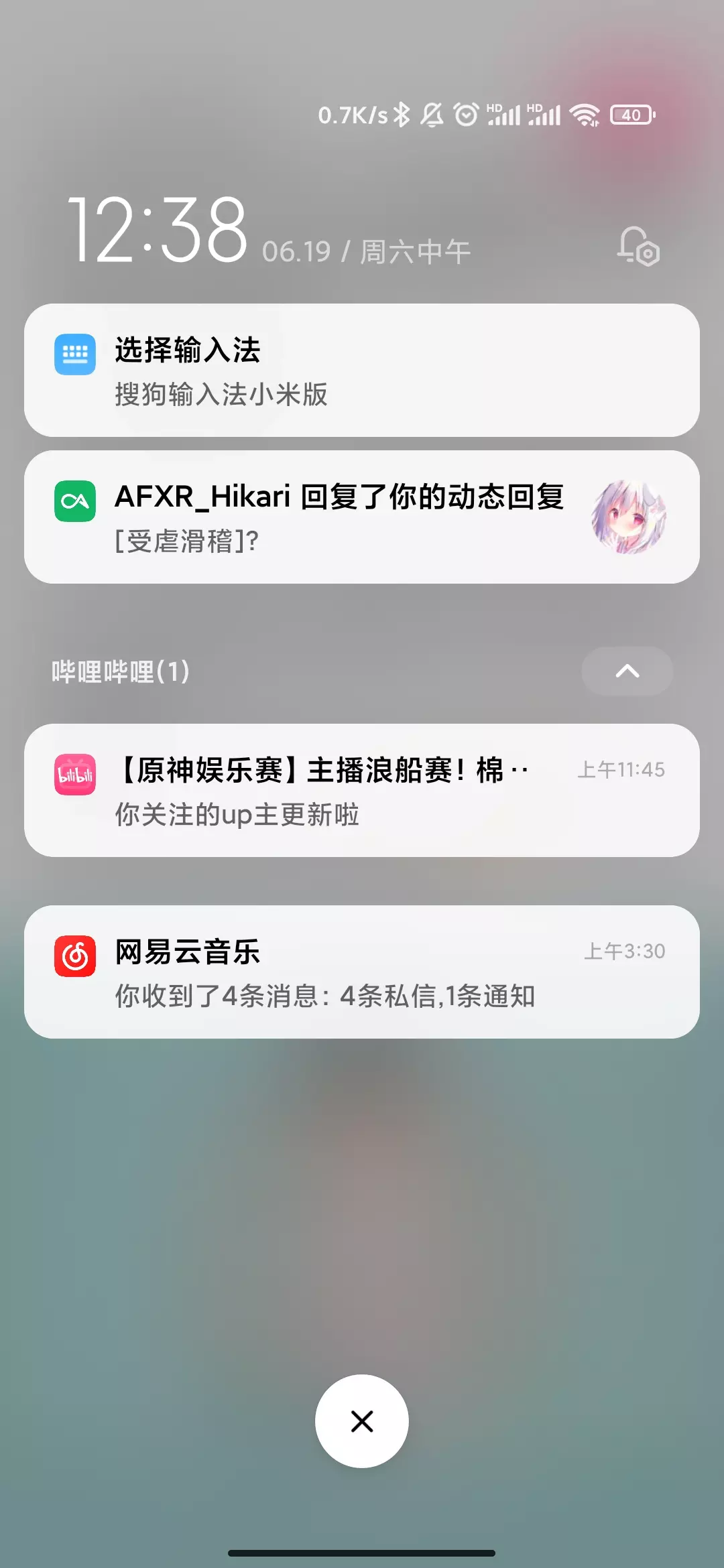Screen dimensions: 724x1568
Task: Tap the battery indicator showing 40
Action: tap(630, 115)
